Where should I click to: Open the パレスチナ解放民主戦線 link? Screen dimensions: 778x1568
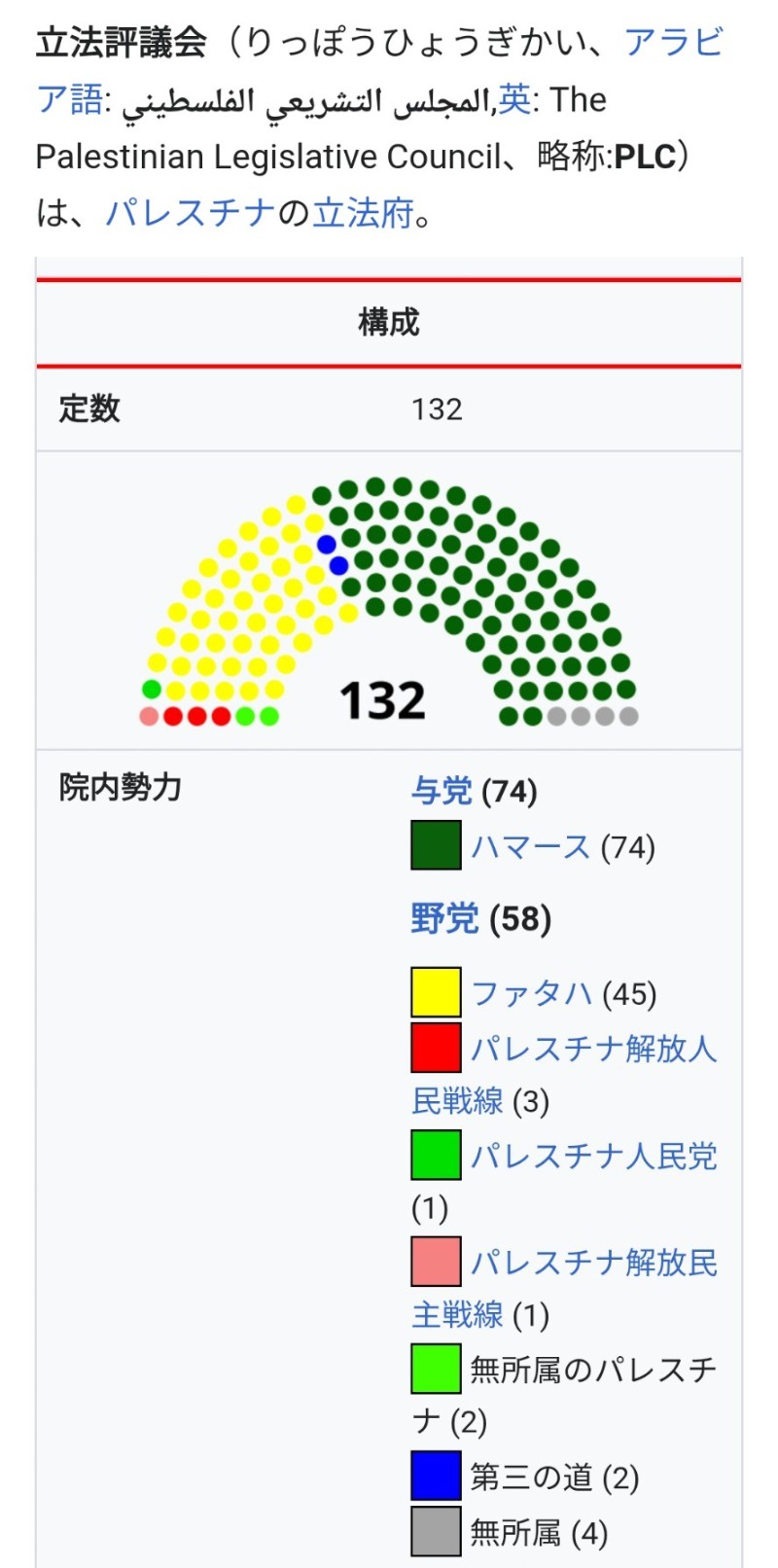pyautogui.click(x=593, y=1263)
